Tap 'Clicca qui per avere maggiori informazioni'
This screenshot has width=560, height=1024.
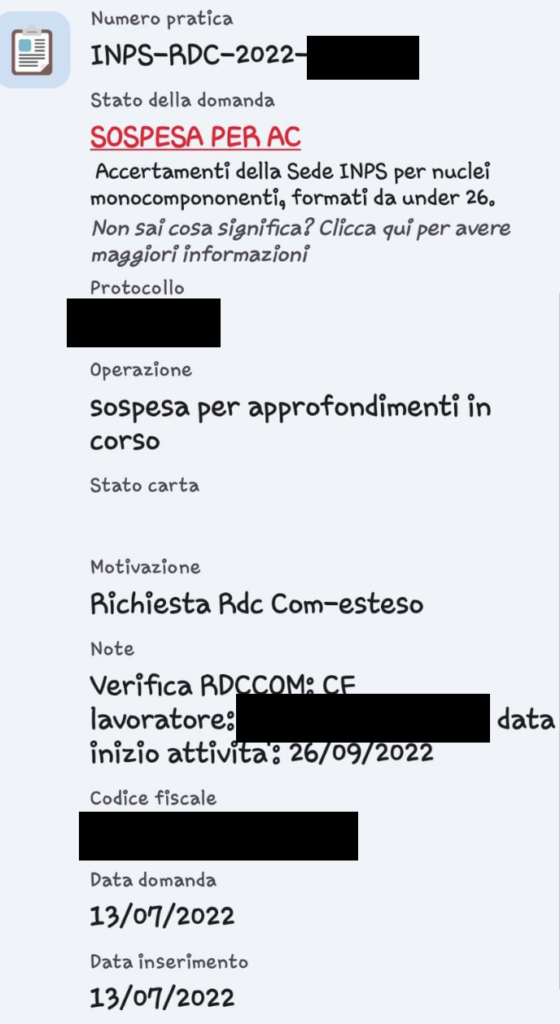[300, 241]
